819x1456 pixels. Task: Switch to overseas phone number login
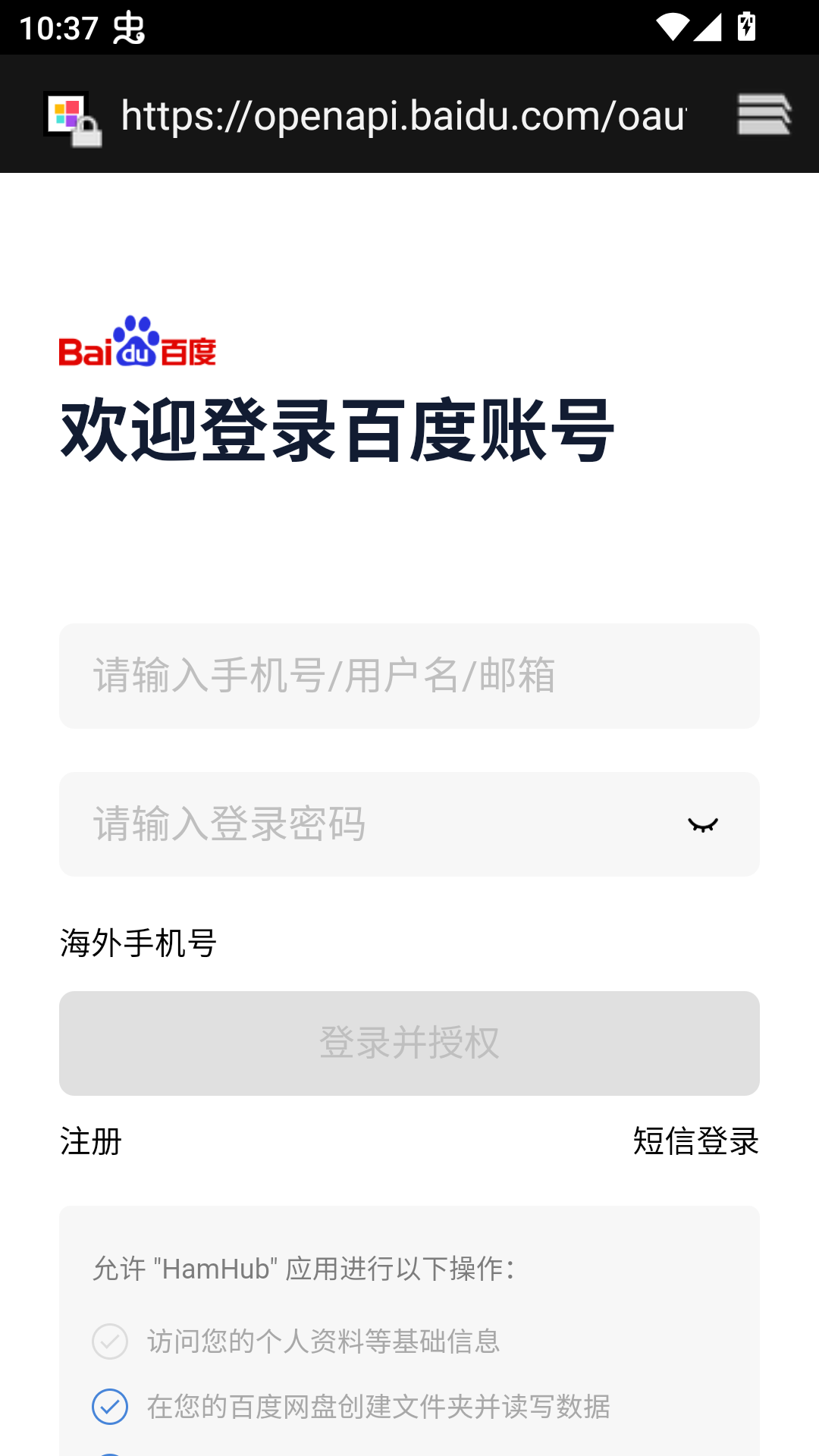pyautogui.click(x=138, y=943)
